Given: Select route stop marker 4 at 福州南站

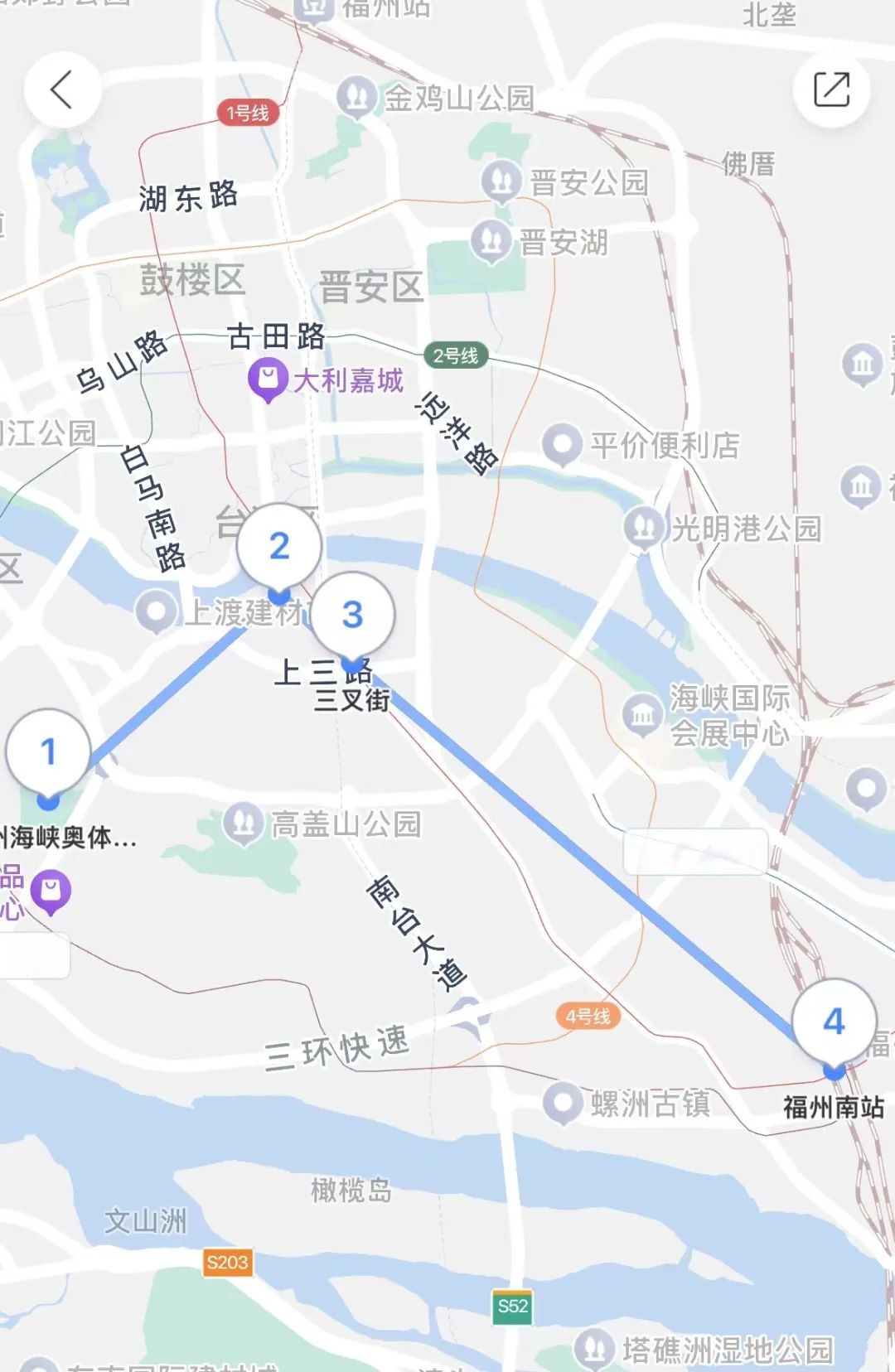Looking at the screenshot, I should pyautogui.click(x=834, y=1022).
